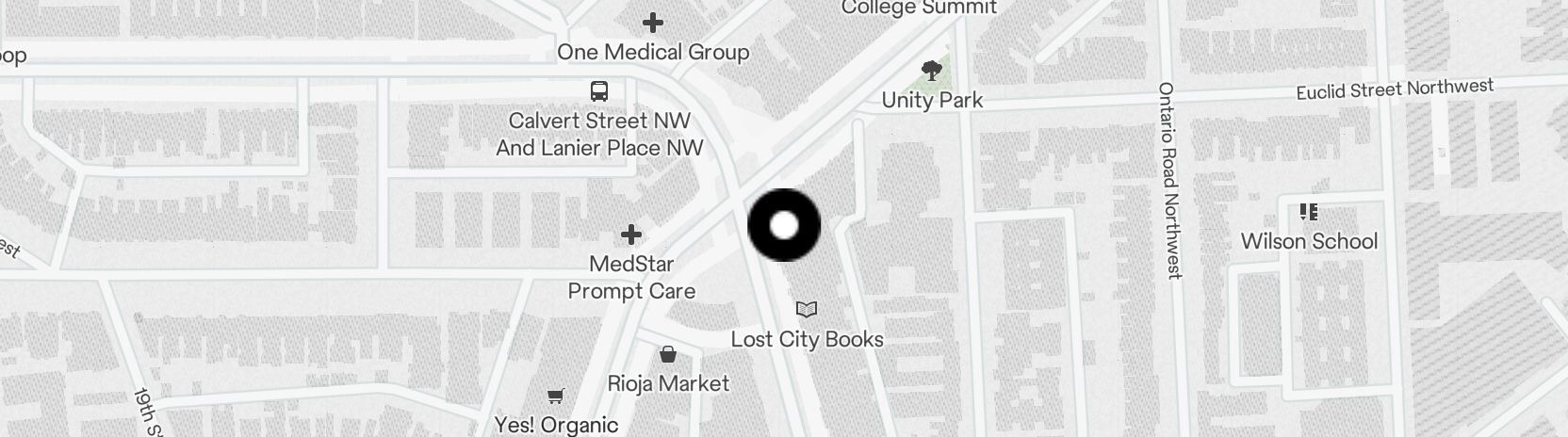The image size is (1568, 437).
Task: Open the Unity Park map marker
Action: tap(932, 71)
